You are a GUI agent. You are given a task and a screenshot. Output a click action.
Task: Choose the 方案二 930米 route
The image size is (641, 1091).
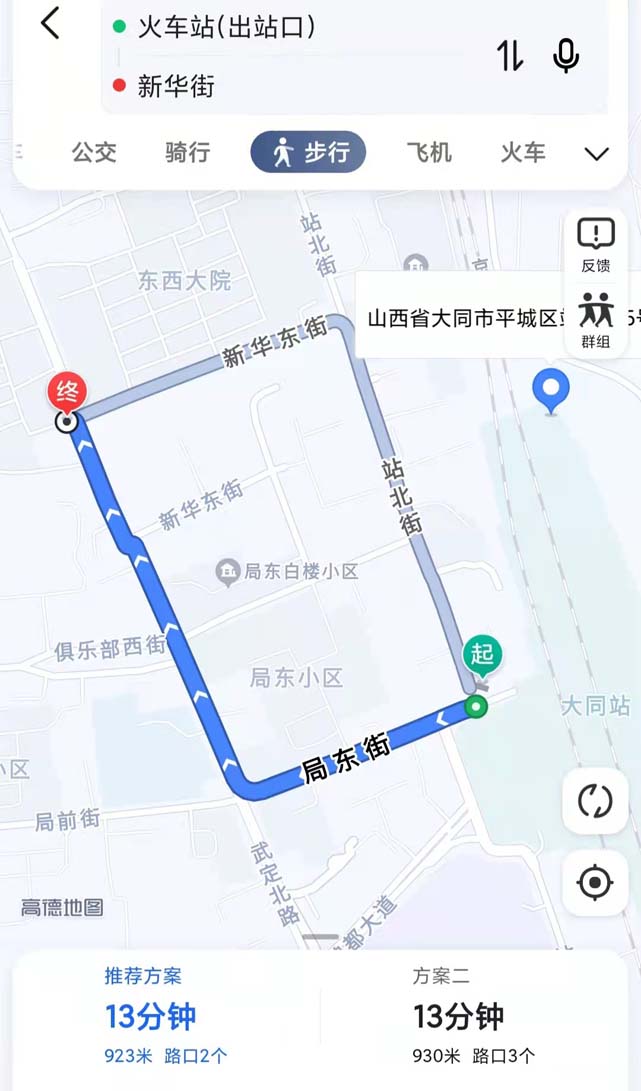[x=473, y=1016]
